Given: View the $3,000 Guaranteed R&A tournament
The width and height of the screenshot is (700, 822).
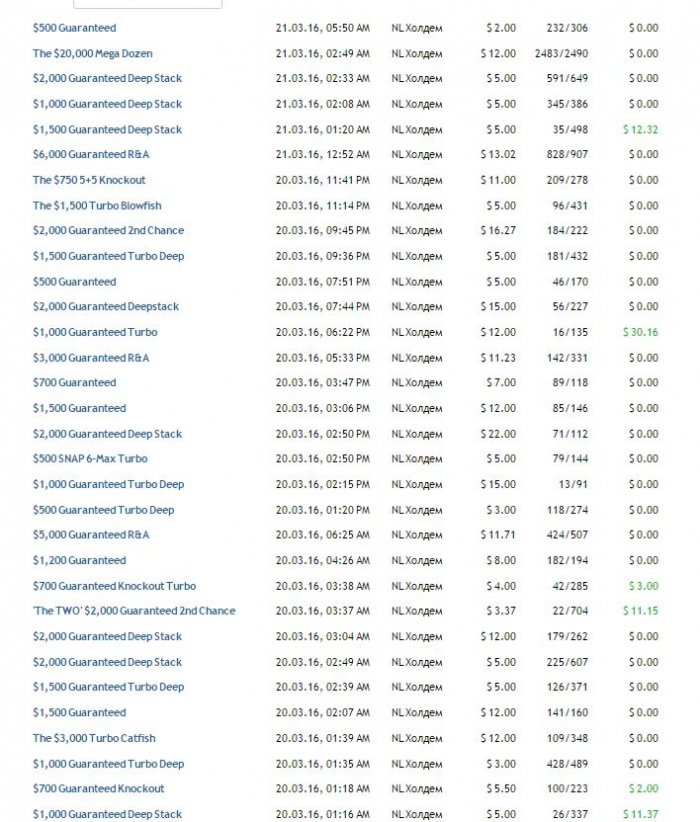Looking at the screenshot, I should 91,357.
